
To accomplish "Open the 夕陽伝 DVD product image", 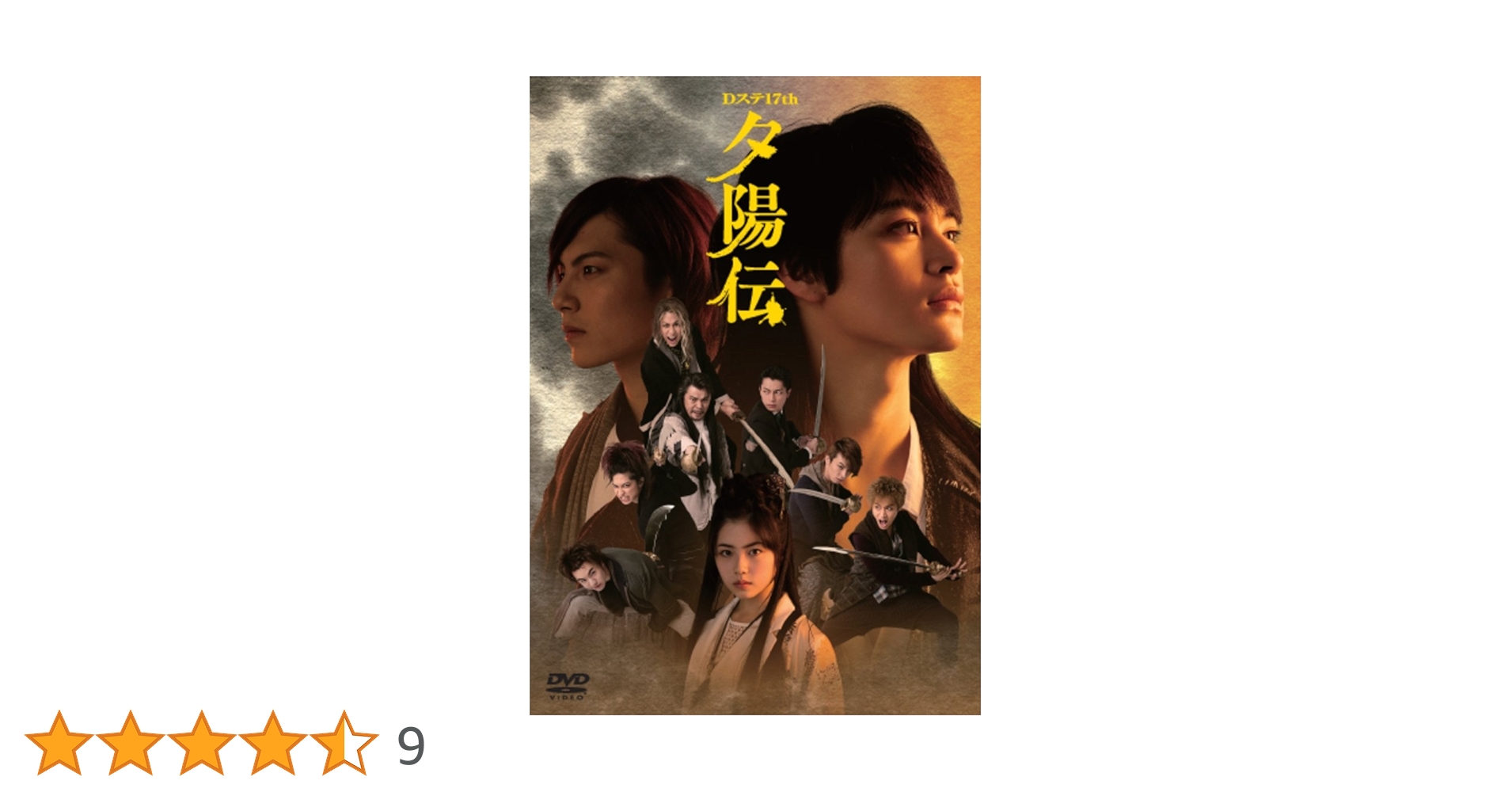I will [x=754, y=395].
